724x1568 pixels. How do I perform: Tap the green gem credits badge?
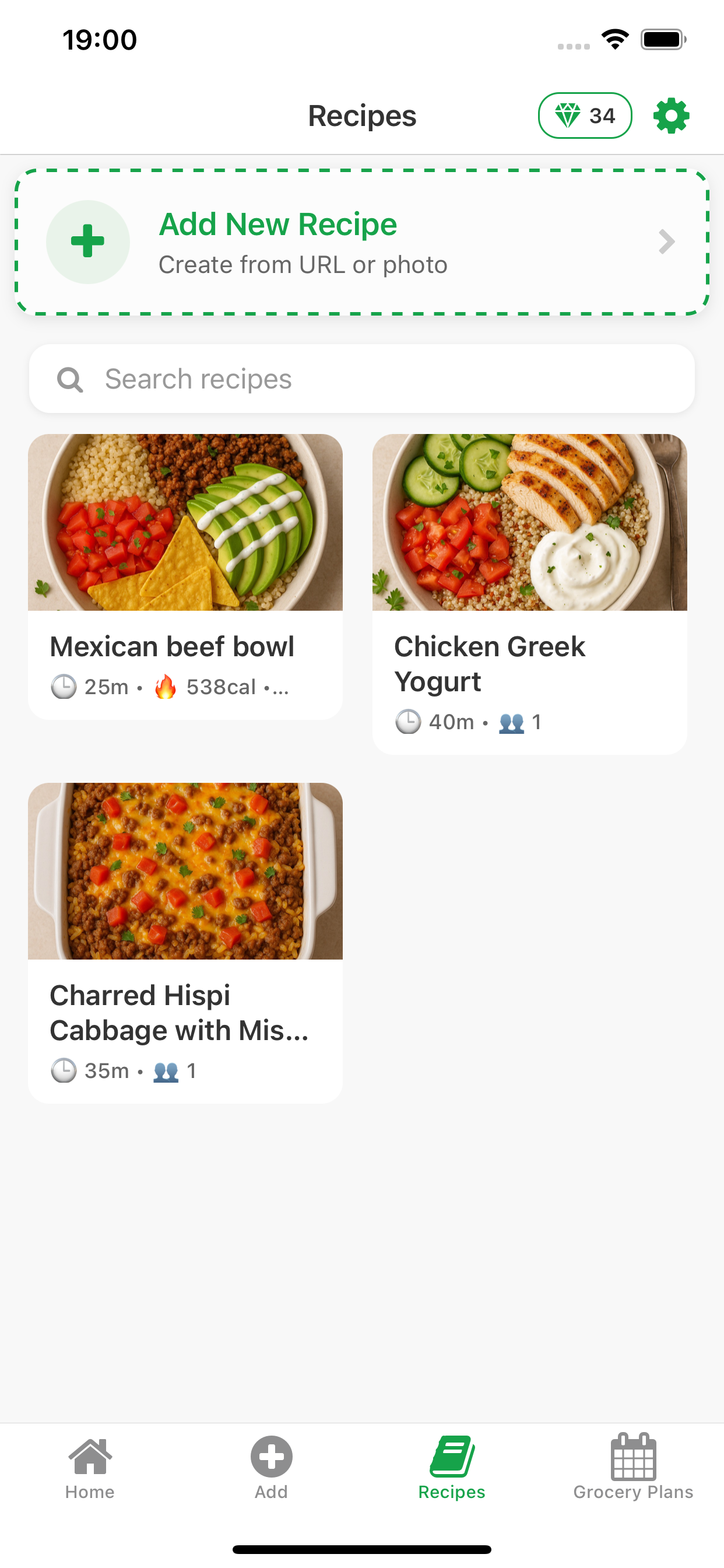pos(585,116)
